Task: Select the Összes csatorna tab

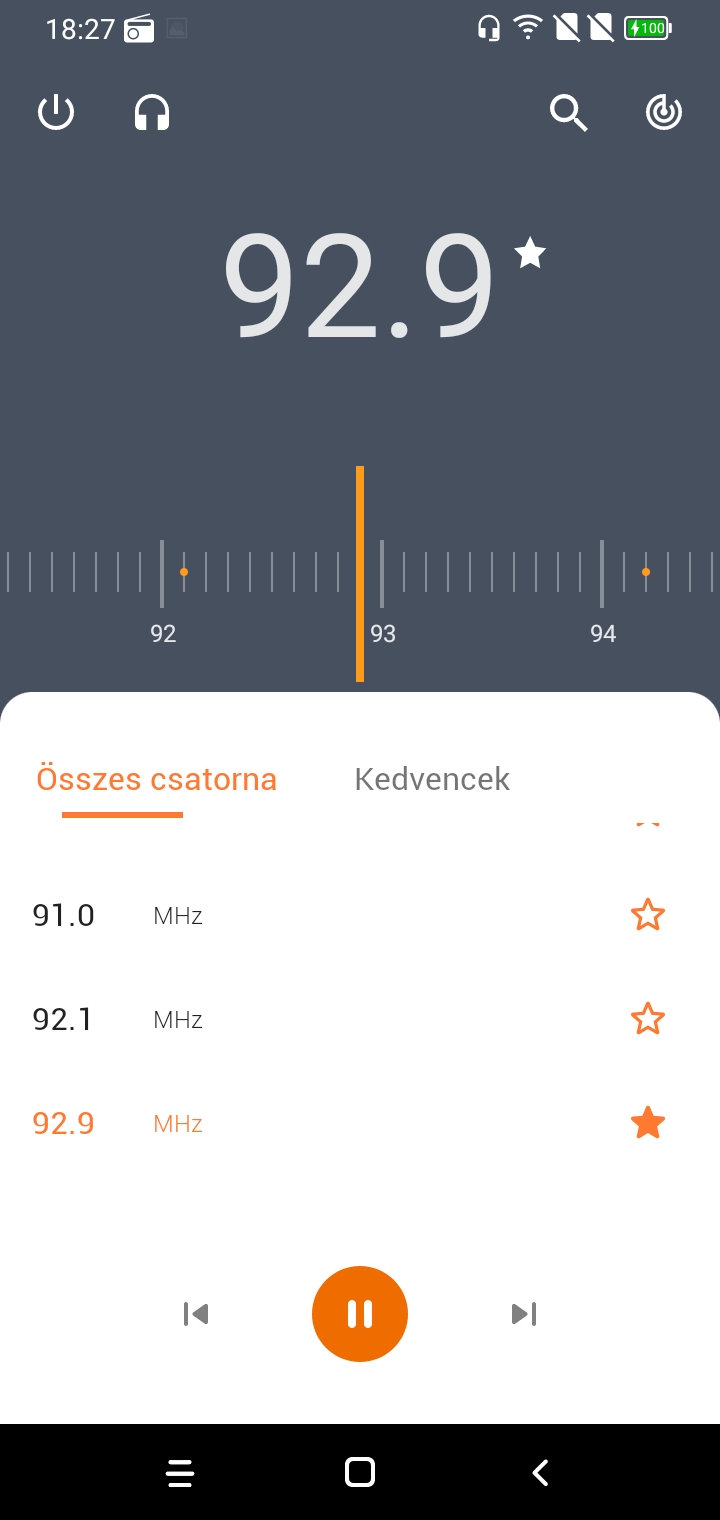Action: (x=157, y=779)
